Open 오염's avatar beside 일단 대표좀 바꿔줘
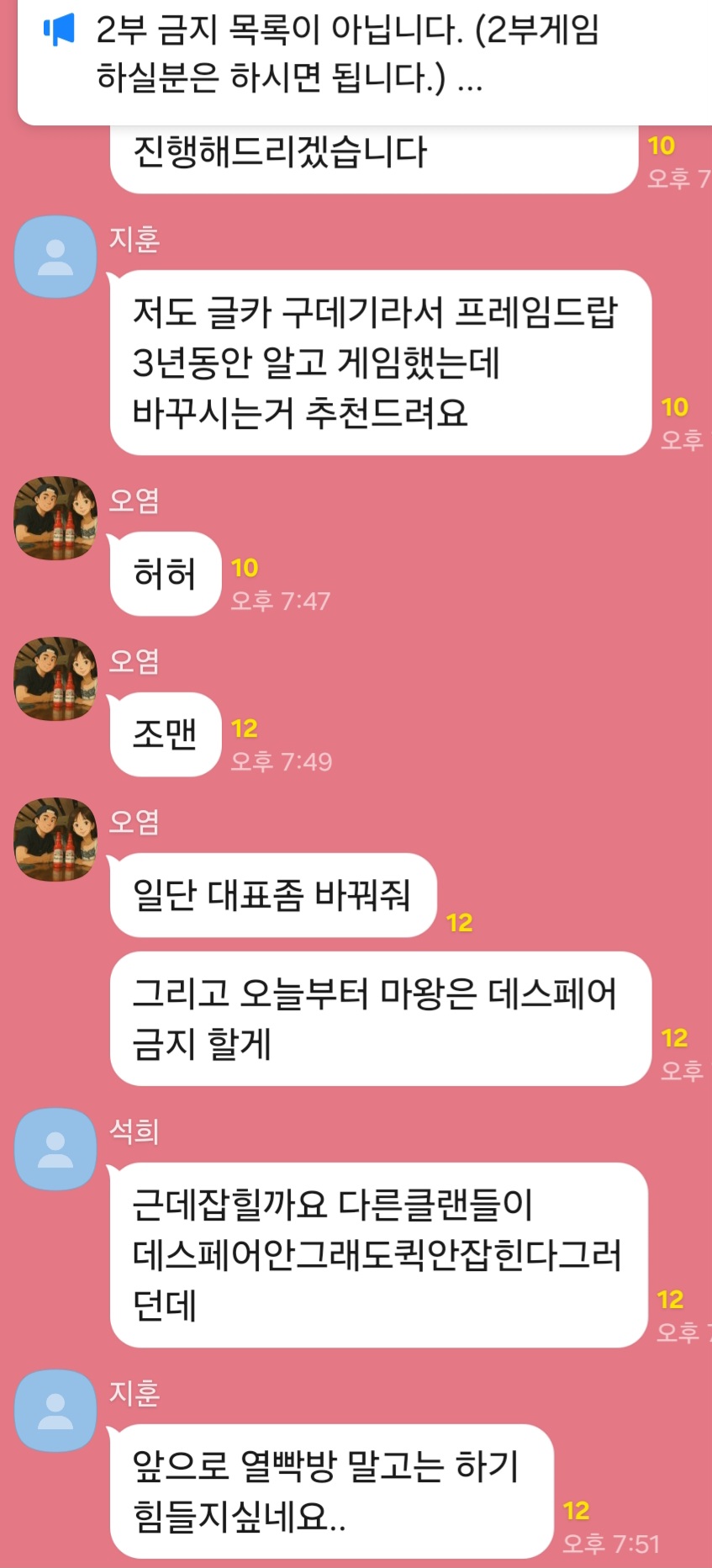 point(55,839)
